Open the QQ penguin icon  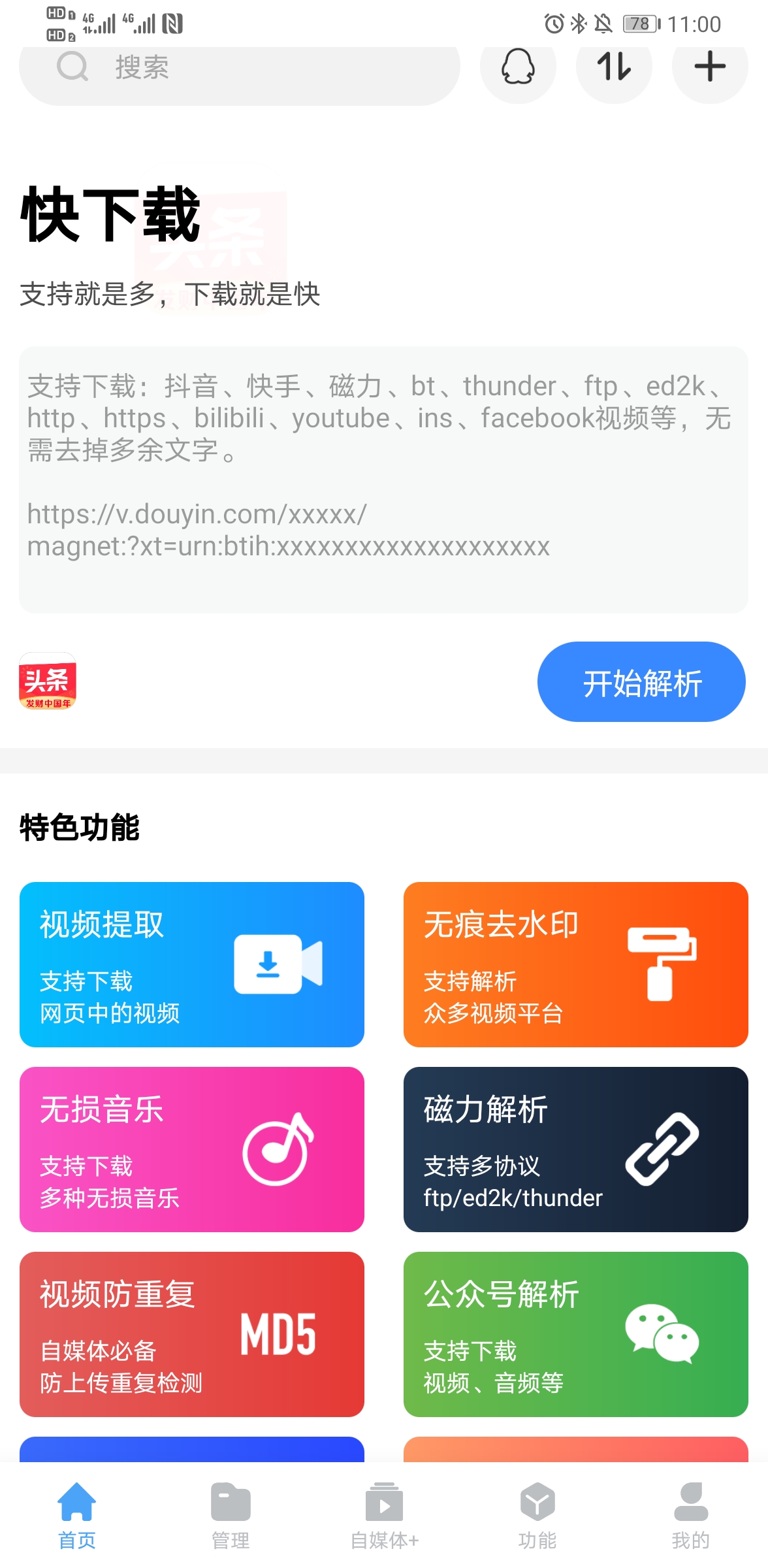pyautogui.click(x=518, y=67)
